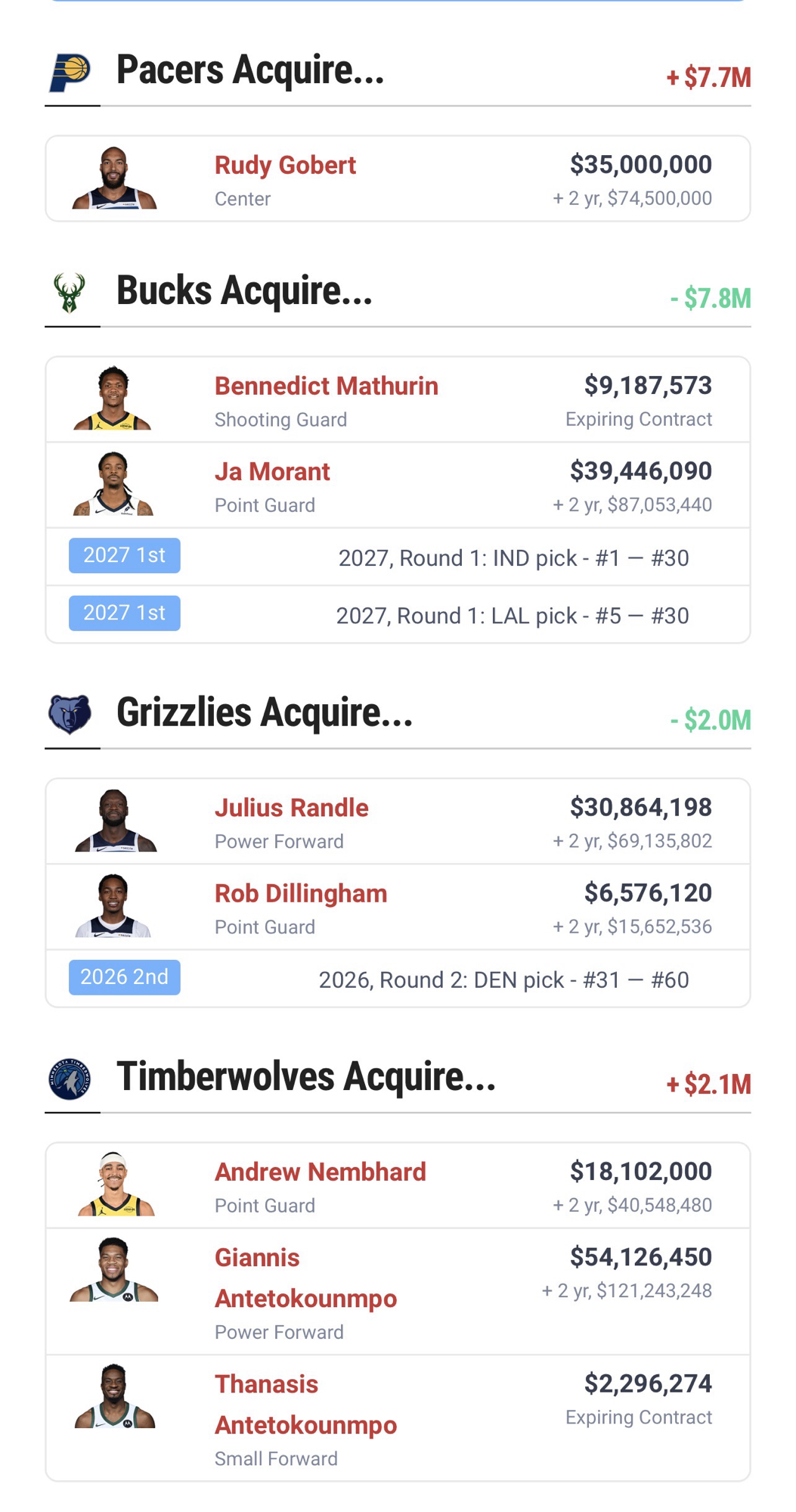View Bennedict Mathurin's profile
796x1512 pixels.
326,386
